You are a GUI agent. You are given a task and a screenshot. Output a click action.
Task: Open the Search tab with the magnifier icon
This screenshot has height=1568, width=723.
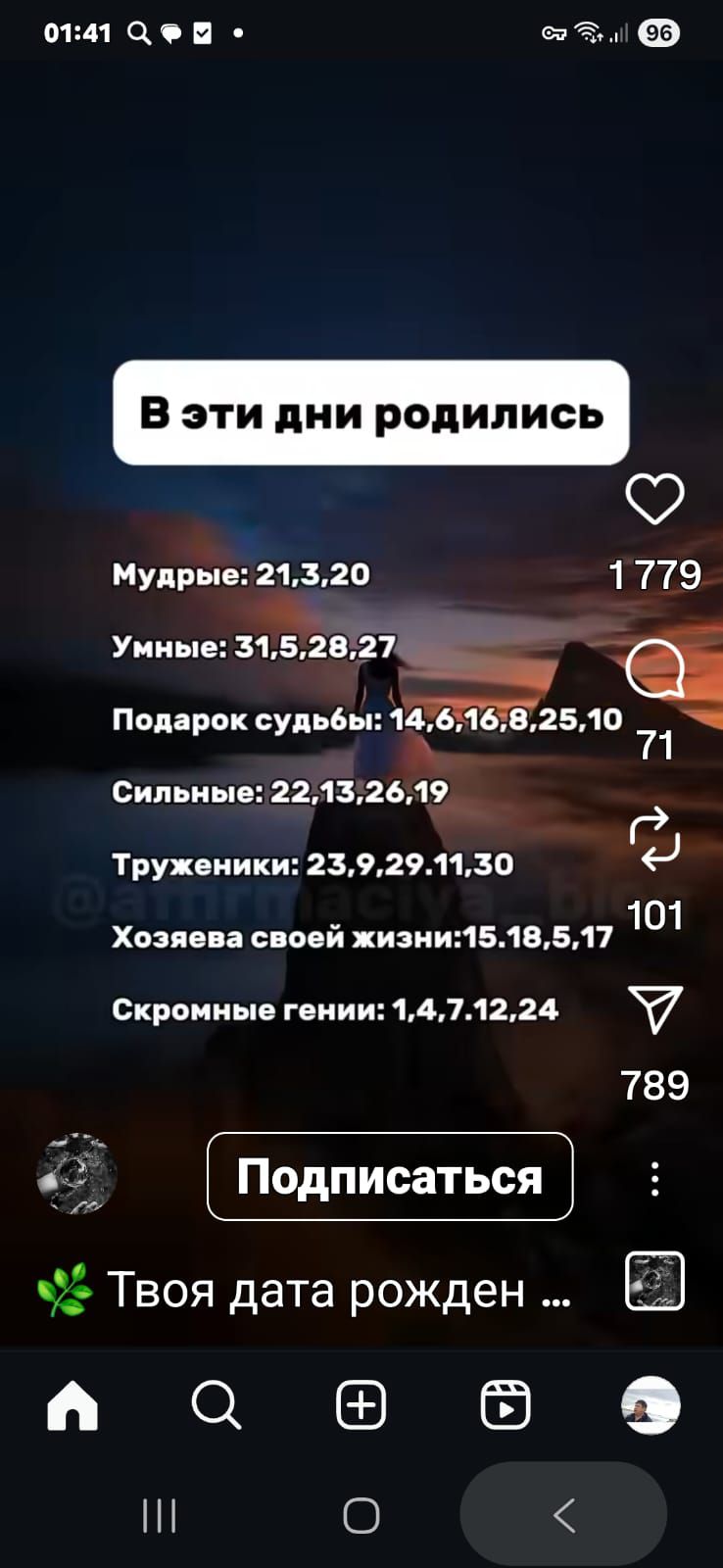click(x=217, y=1406)
